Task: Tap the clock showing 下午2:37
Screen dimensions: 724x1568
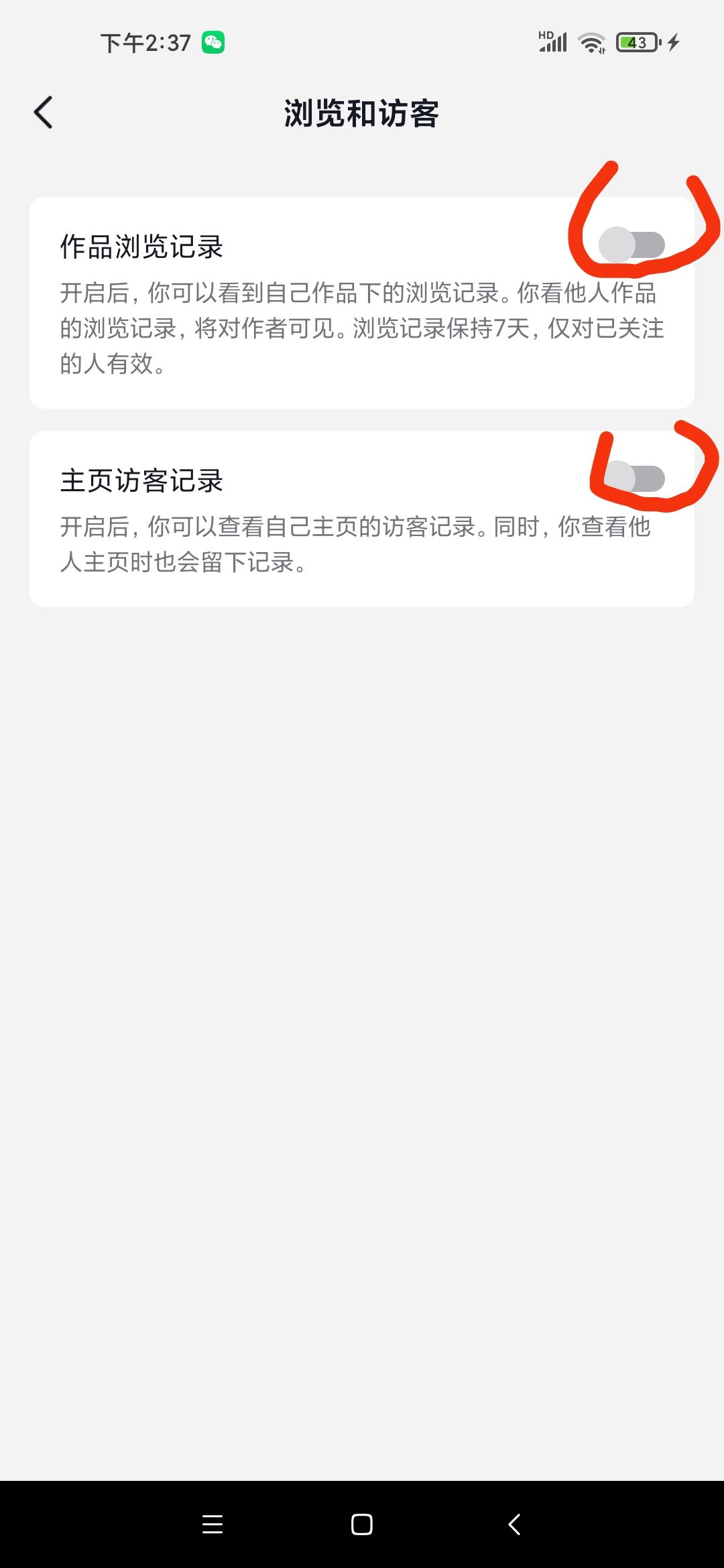Action: (145, 42)
